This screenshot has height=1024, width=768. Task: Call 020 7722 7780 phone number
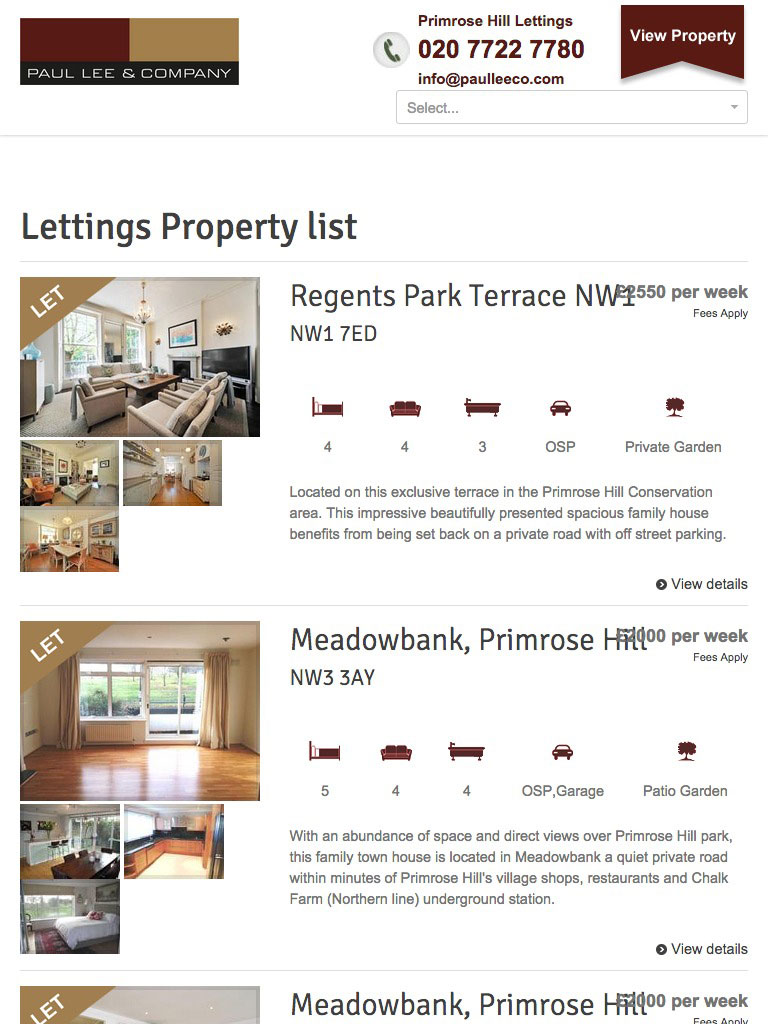500,49
